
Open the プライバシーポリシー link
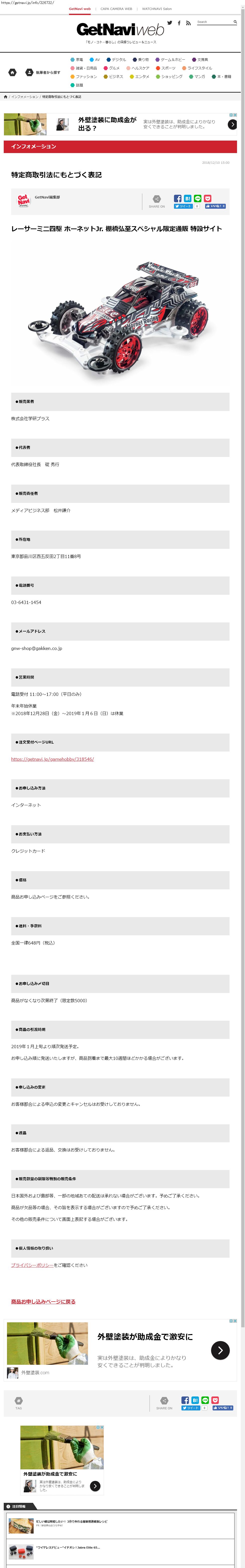(x=32, y=1265)
